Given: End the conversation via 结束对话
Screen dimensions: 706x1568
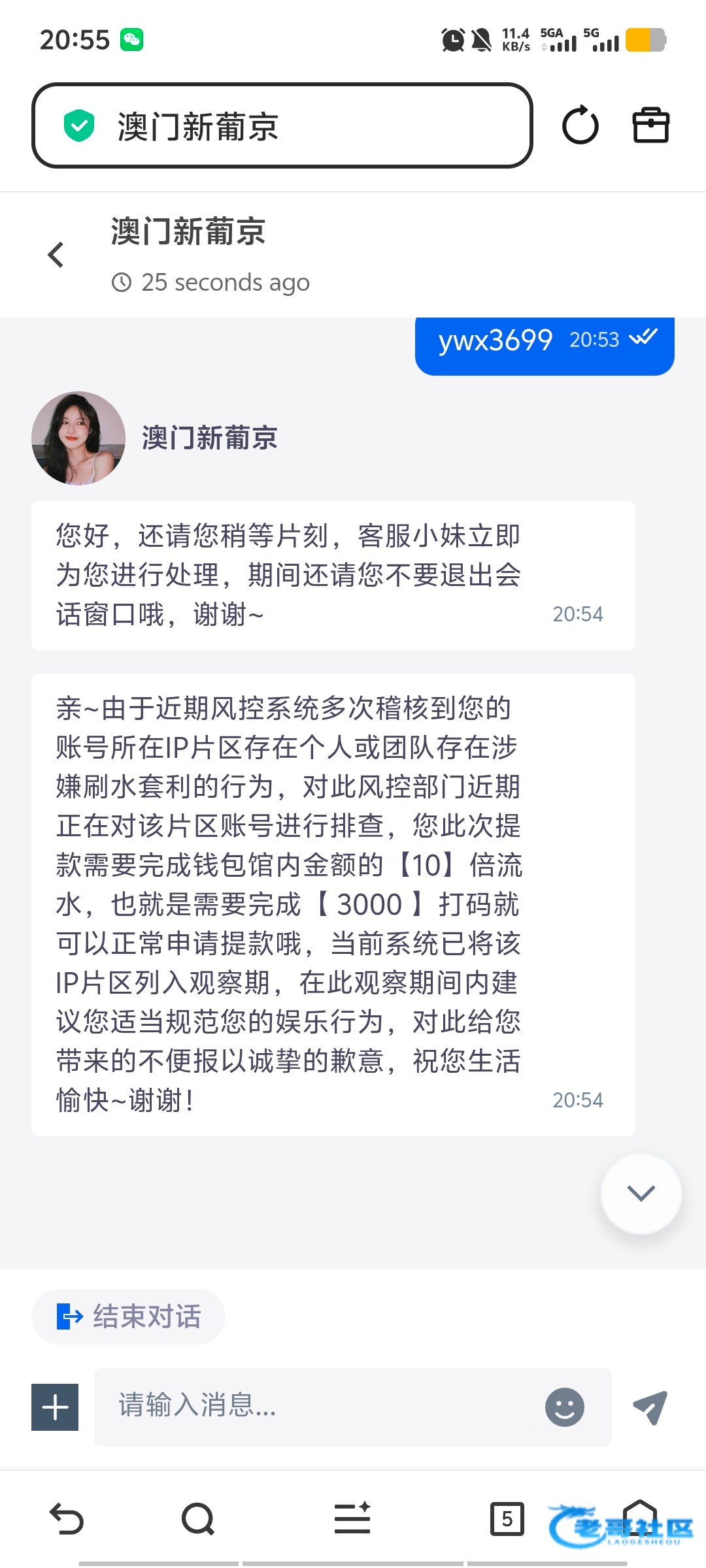Looking at the screenshot, I should pos(129,1316).
